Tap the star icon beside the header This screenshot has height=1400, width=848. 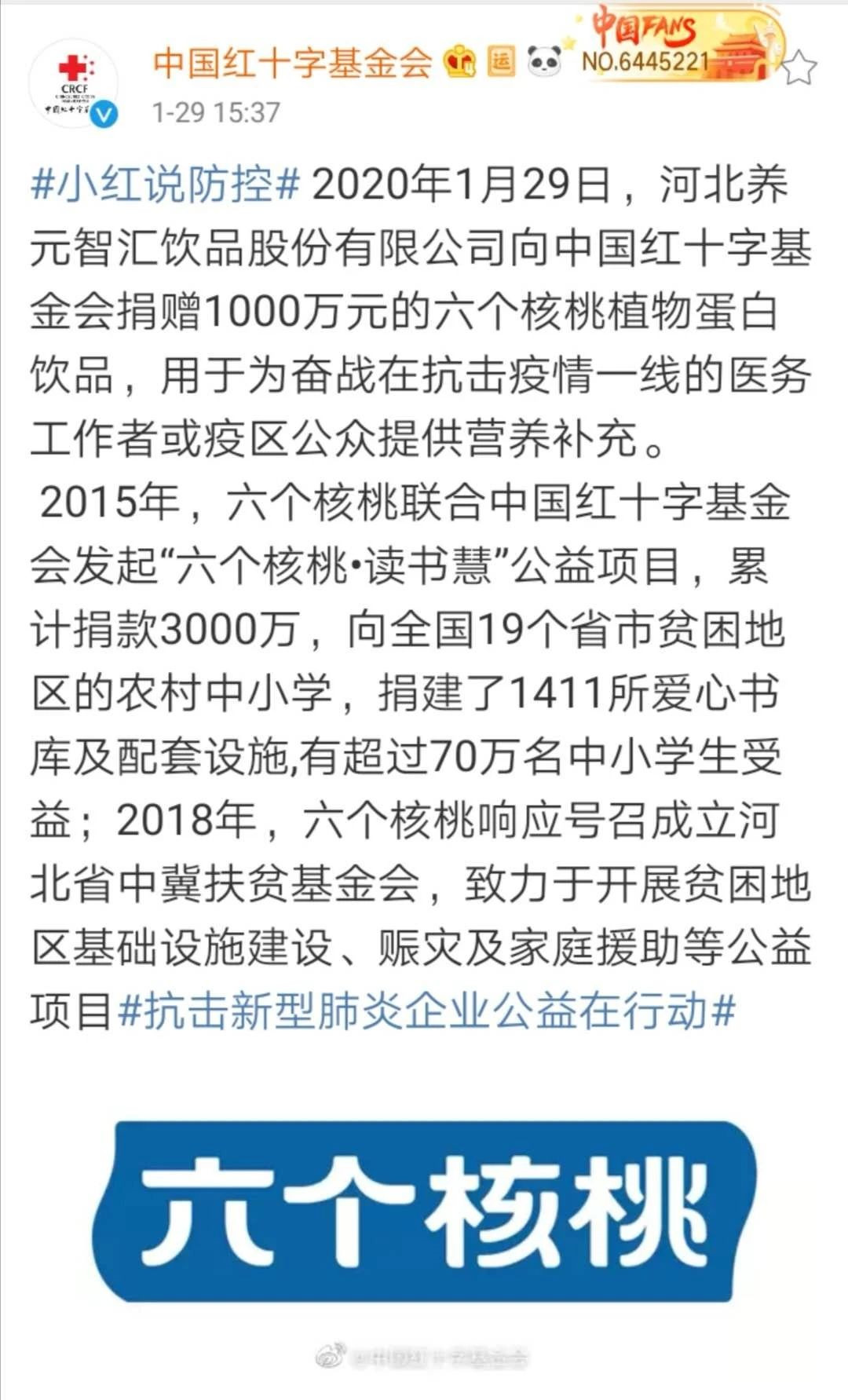click(x=800, y=68)
